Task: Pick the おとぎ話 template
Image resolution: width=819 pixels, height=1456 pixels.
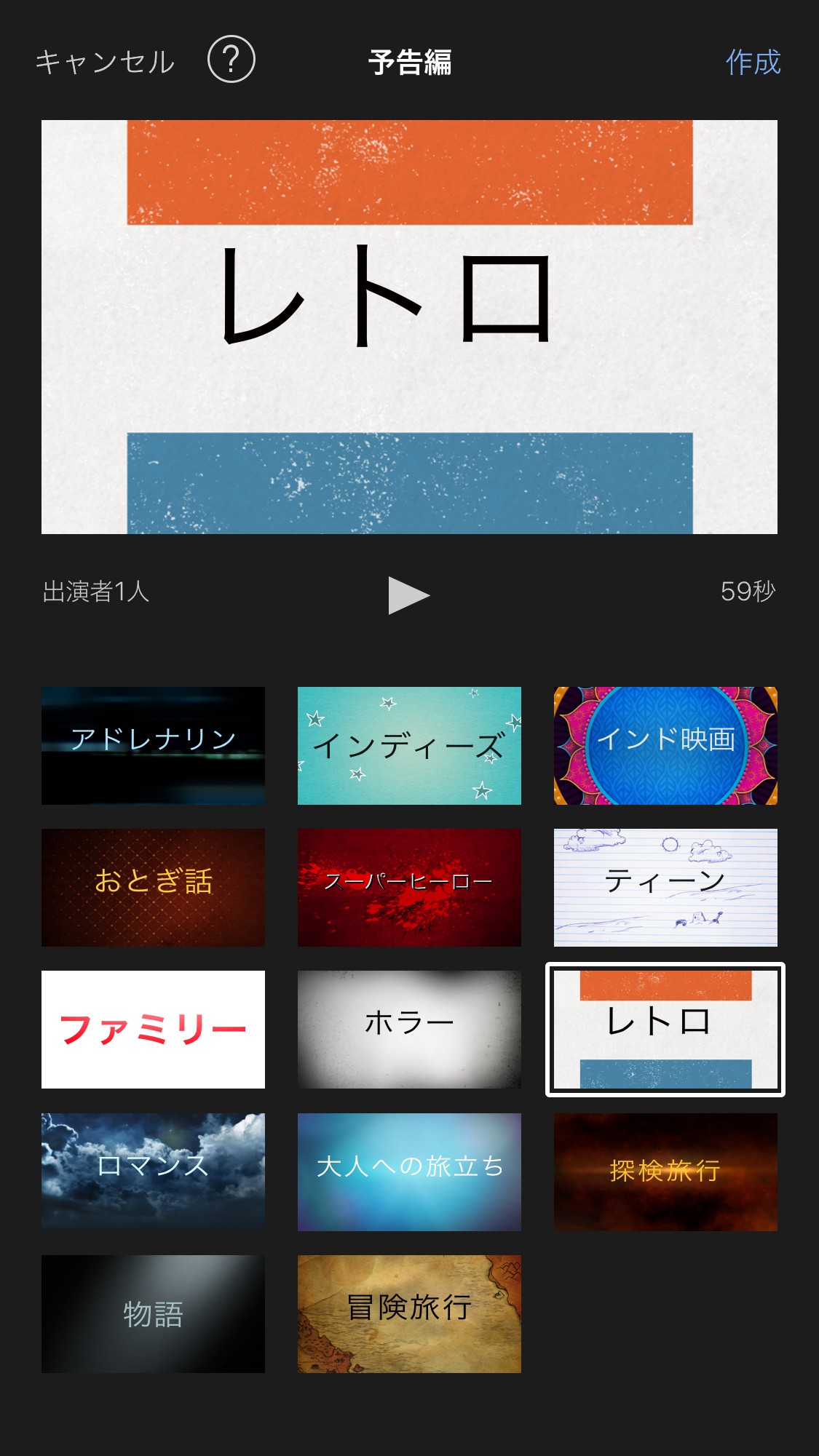Action: [153, 888]
